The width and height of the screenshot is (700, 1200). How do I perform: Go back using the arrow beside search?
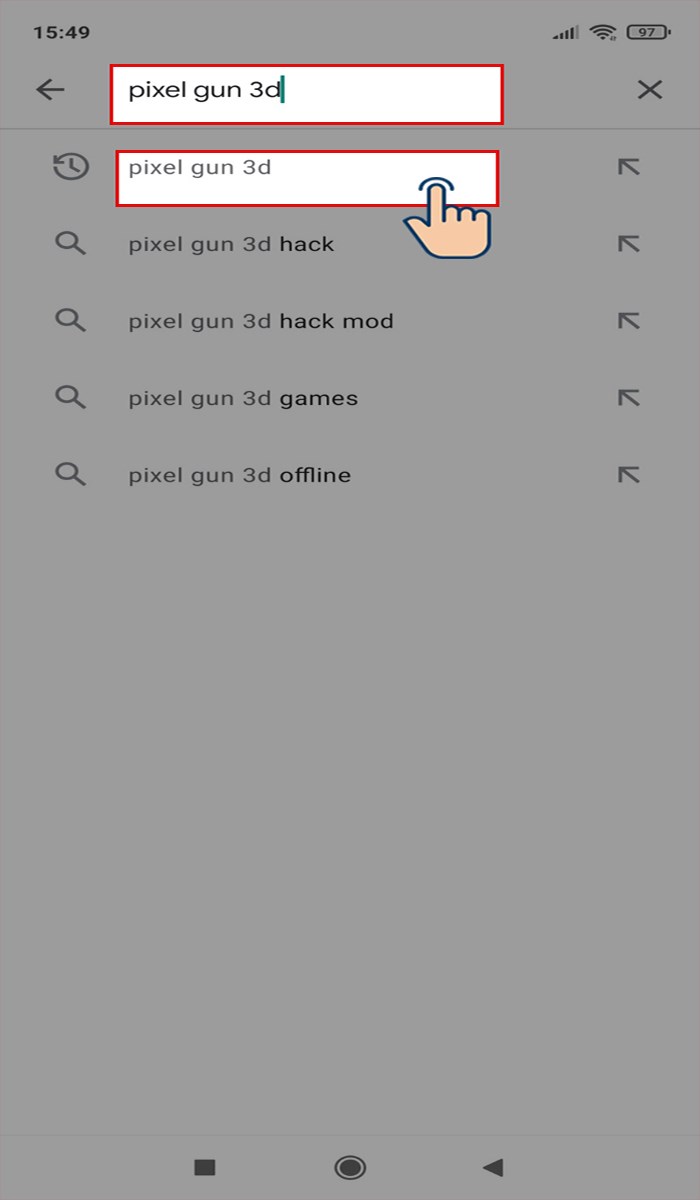(x=50, y=90)
